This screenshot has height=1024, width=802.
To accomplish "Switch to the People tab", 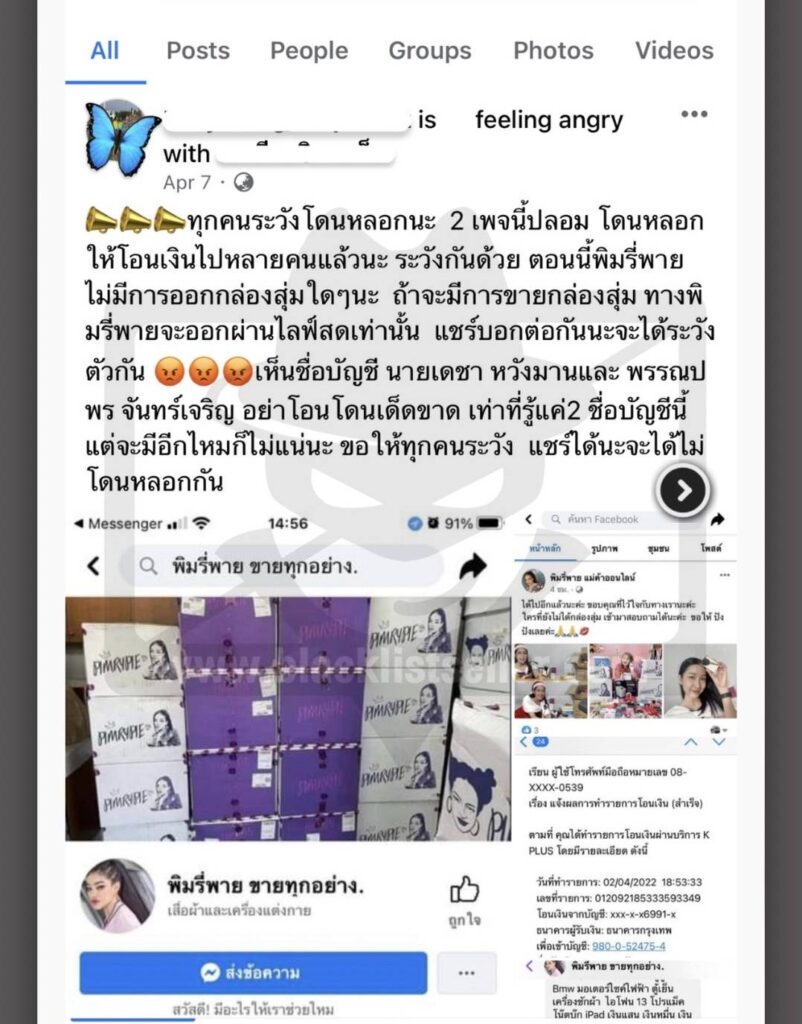I will [309, 50].
